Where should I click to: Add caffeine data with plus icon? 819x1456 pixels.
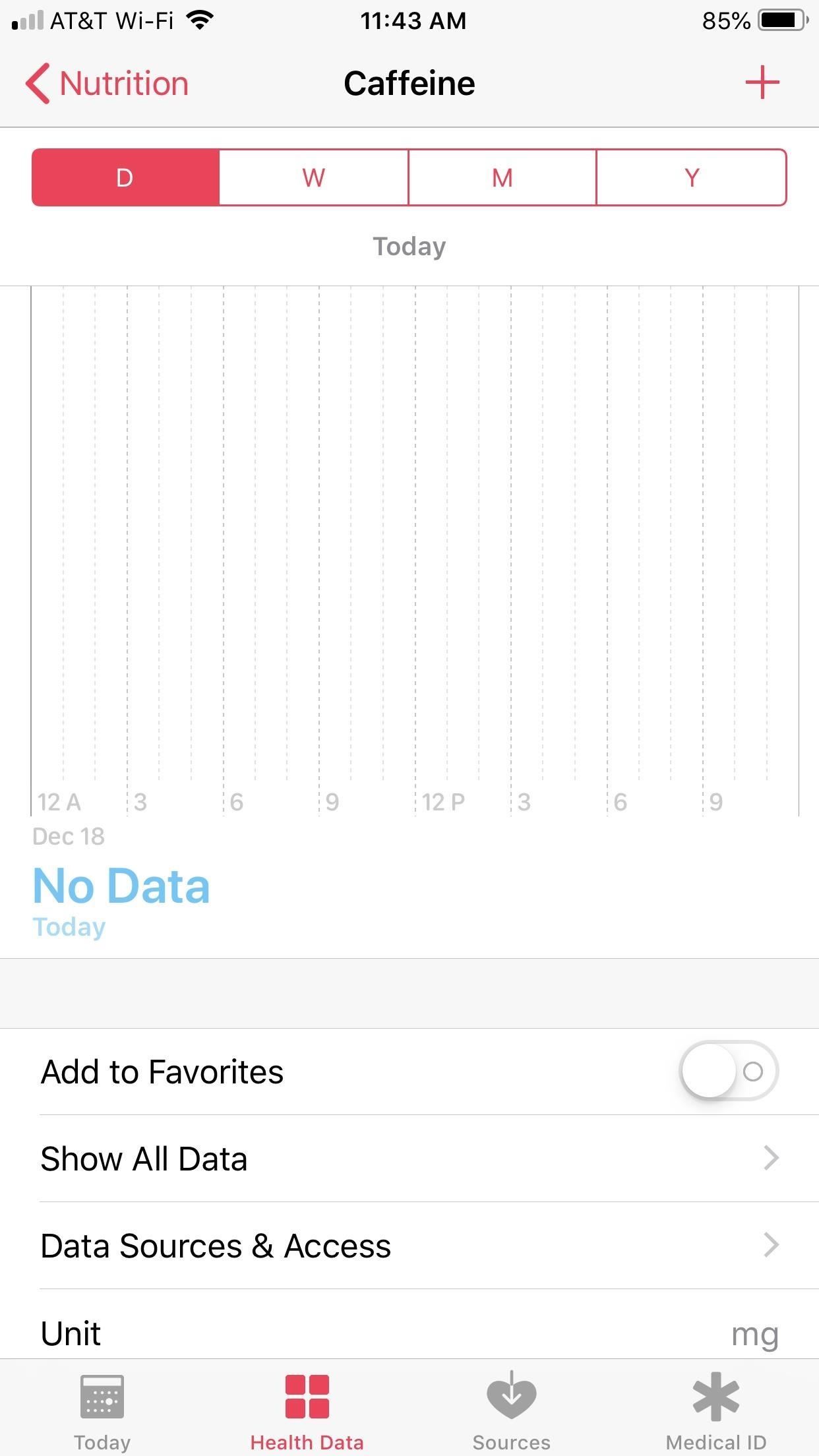click(x=762, y=82)
